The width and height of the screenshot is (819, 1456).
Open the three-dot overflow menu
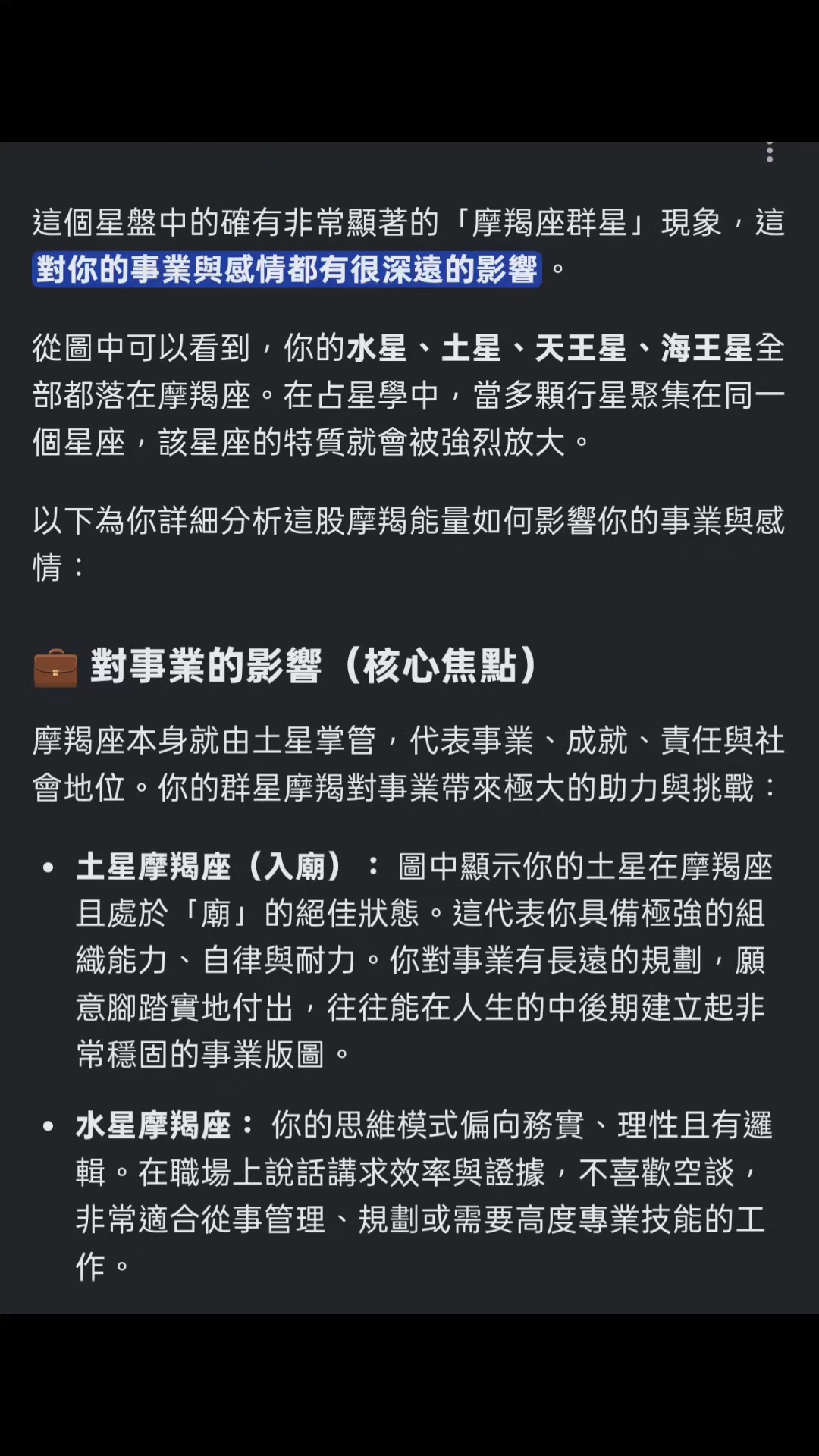tap(770, 152)
